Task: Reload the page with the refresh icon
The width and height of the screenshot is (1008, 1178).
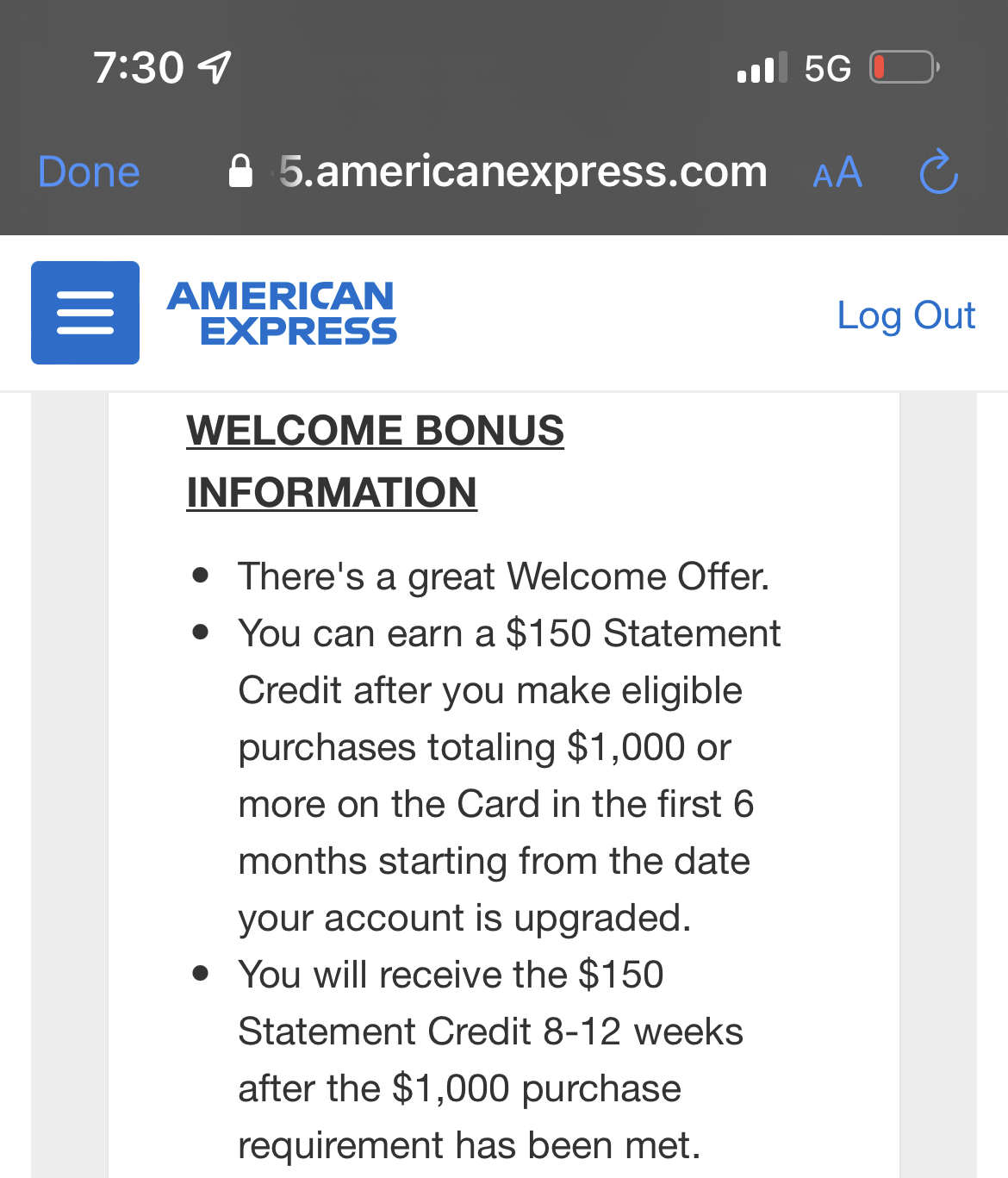Action: 938,171
